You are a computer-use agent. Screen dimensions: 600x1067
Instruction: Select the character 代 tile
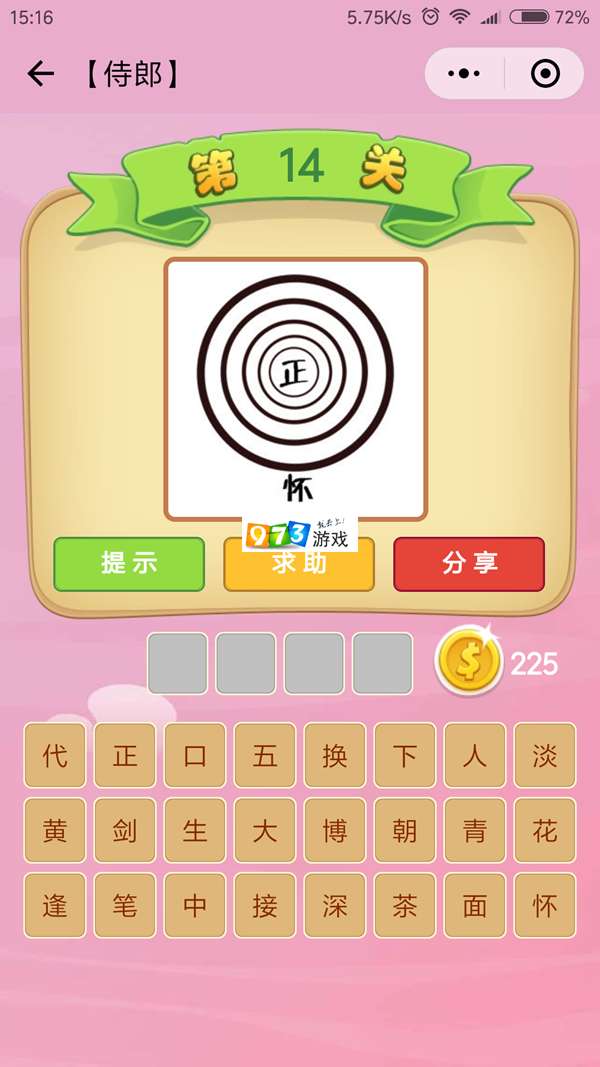tap(55, 755)
